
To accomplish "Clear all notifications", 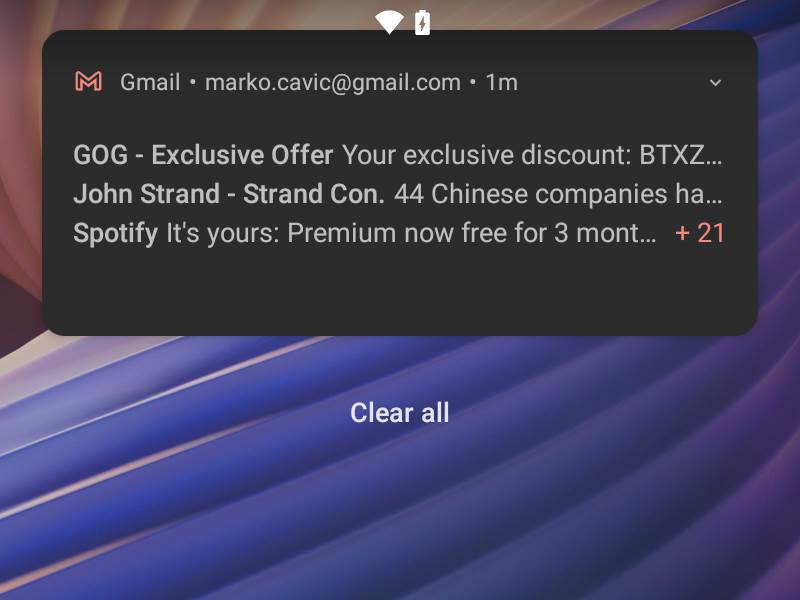I will (399, 413).
